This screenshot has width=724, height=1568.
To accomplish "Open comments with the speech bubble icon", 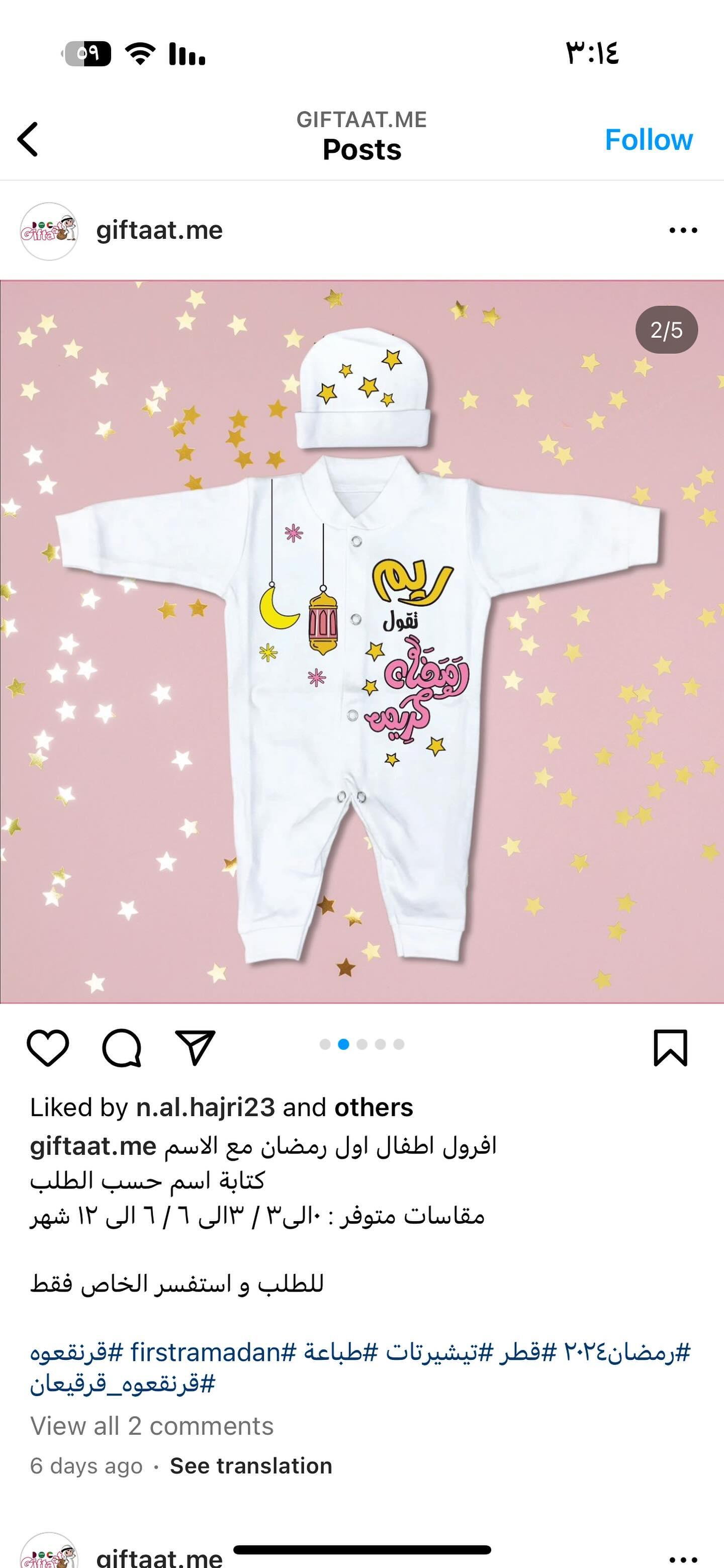I will tap(122, 1048).
